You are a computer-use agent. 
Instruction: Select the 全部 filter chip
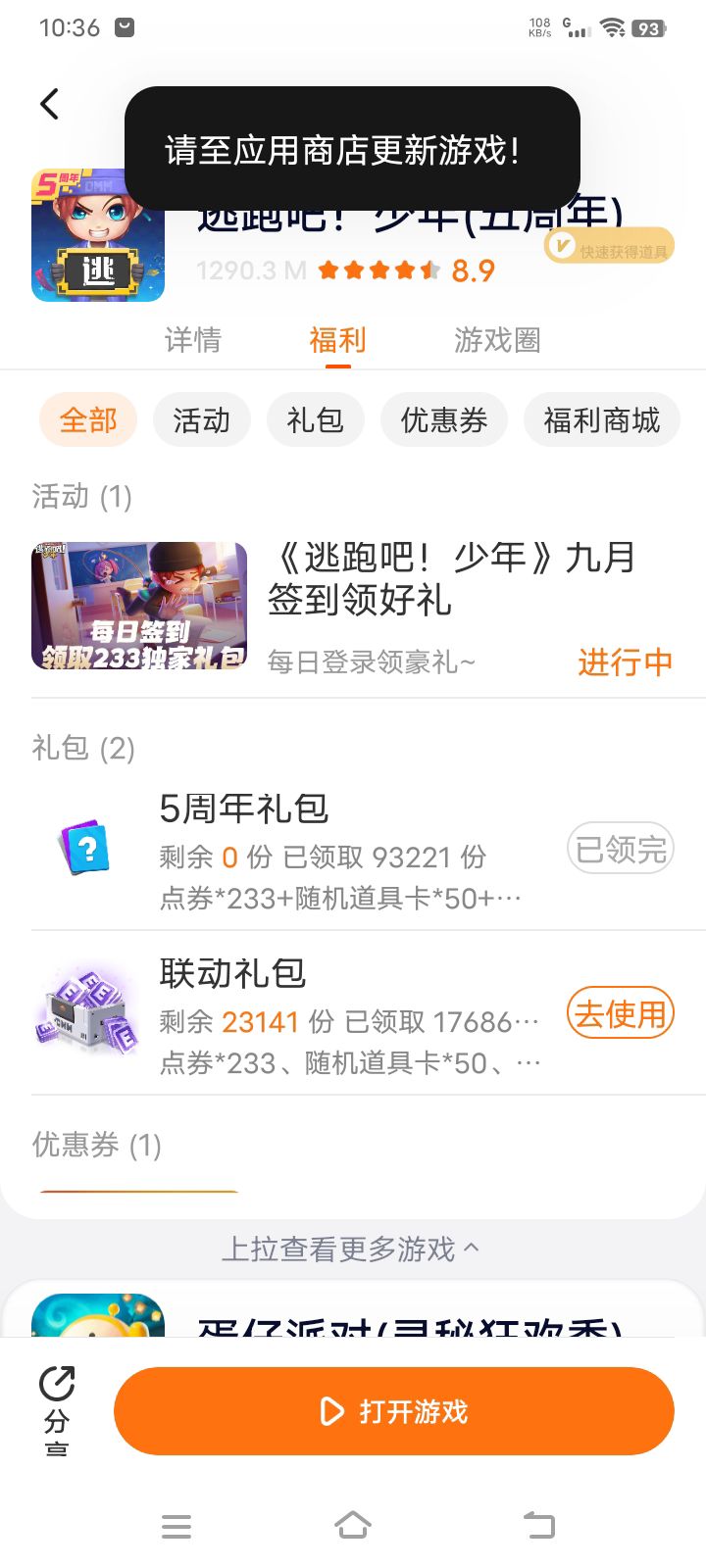tap(88, 420)
